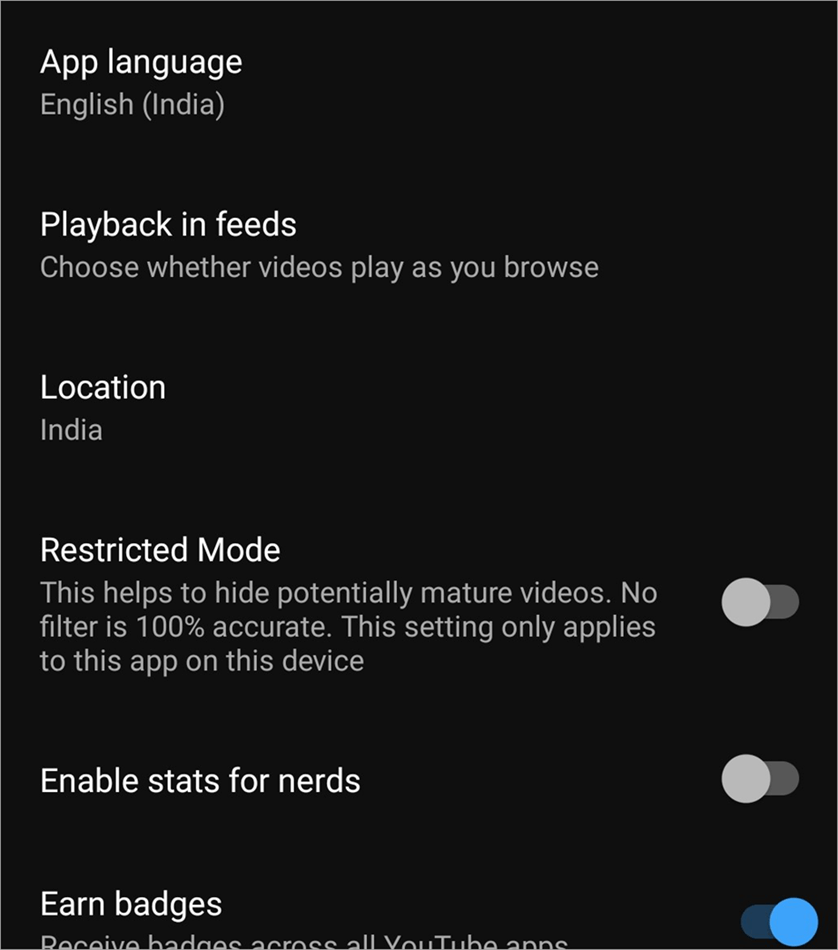Screen dimensions: 838x950
Task: Select the India location value
Action: (70, 429)
